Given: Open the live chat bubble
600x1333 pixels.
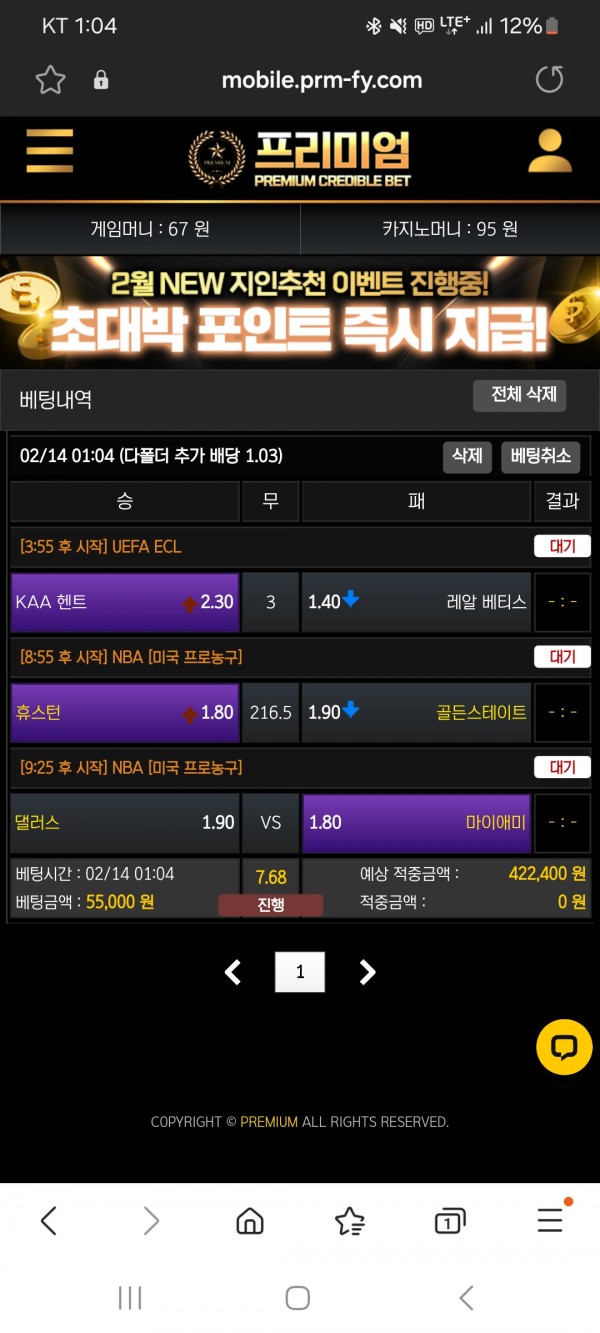Looking at the screenshot, I should point(564,1047).
